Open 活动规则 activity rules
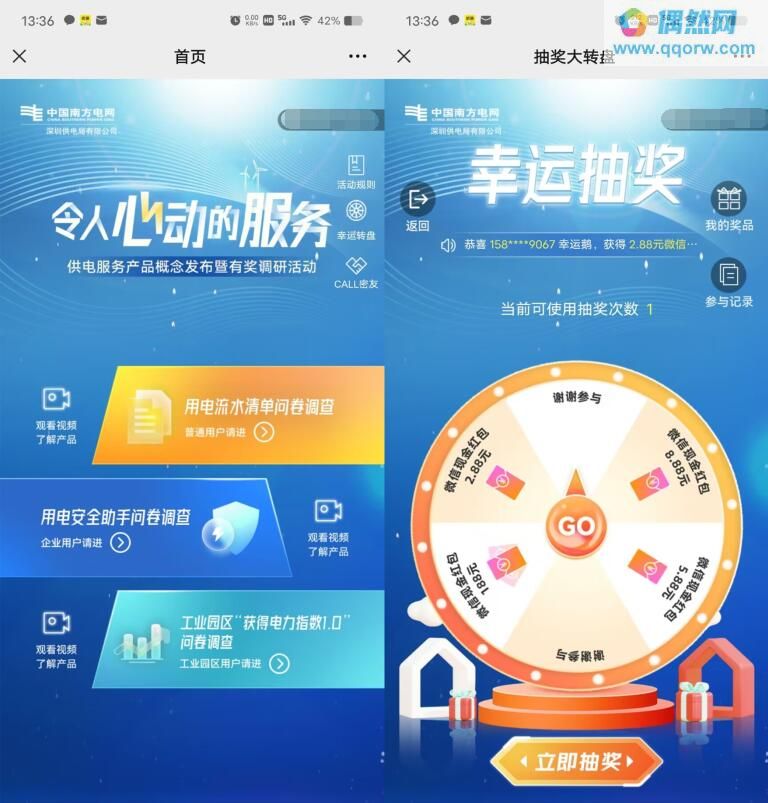The width and height of the screenshot is (768, 803). pos(355,170)
